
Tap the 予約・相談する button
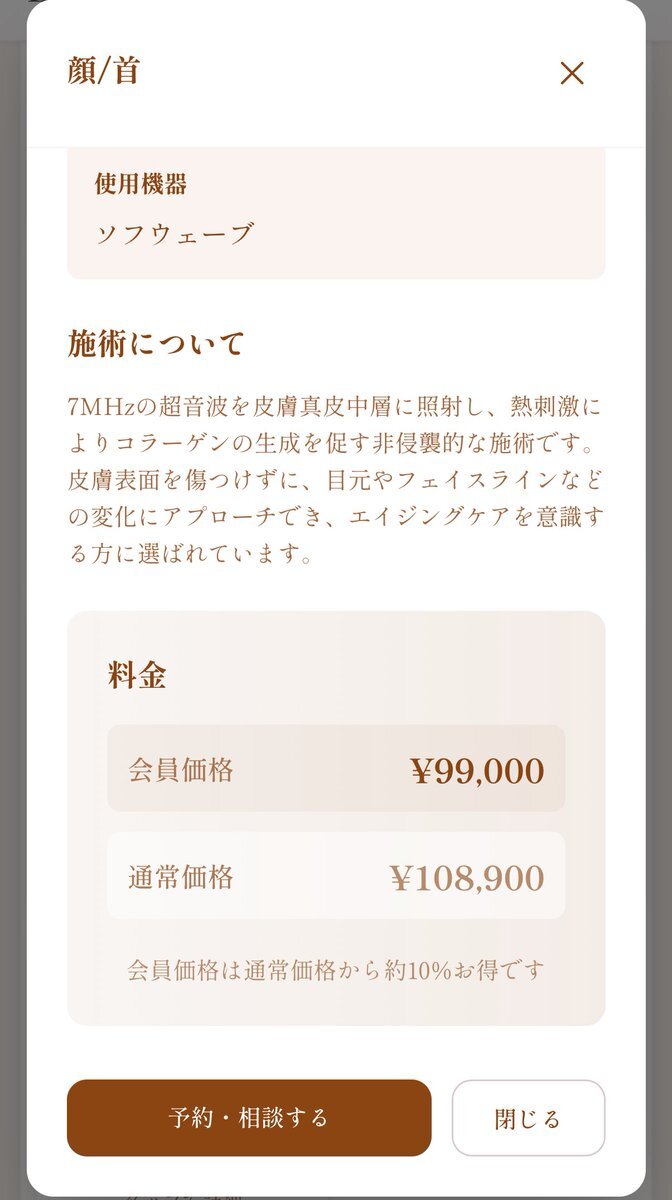coord(249,1118)
